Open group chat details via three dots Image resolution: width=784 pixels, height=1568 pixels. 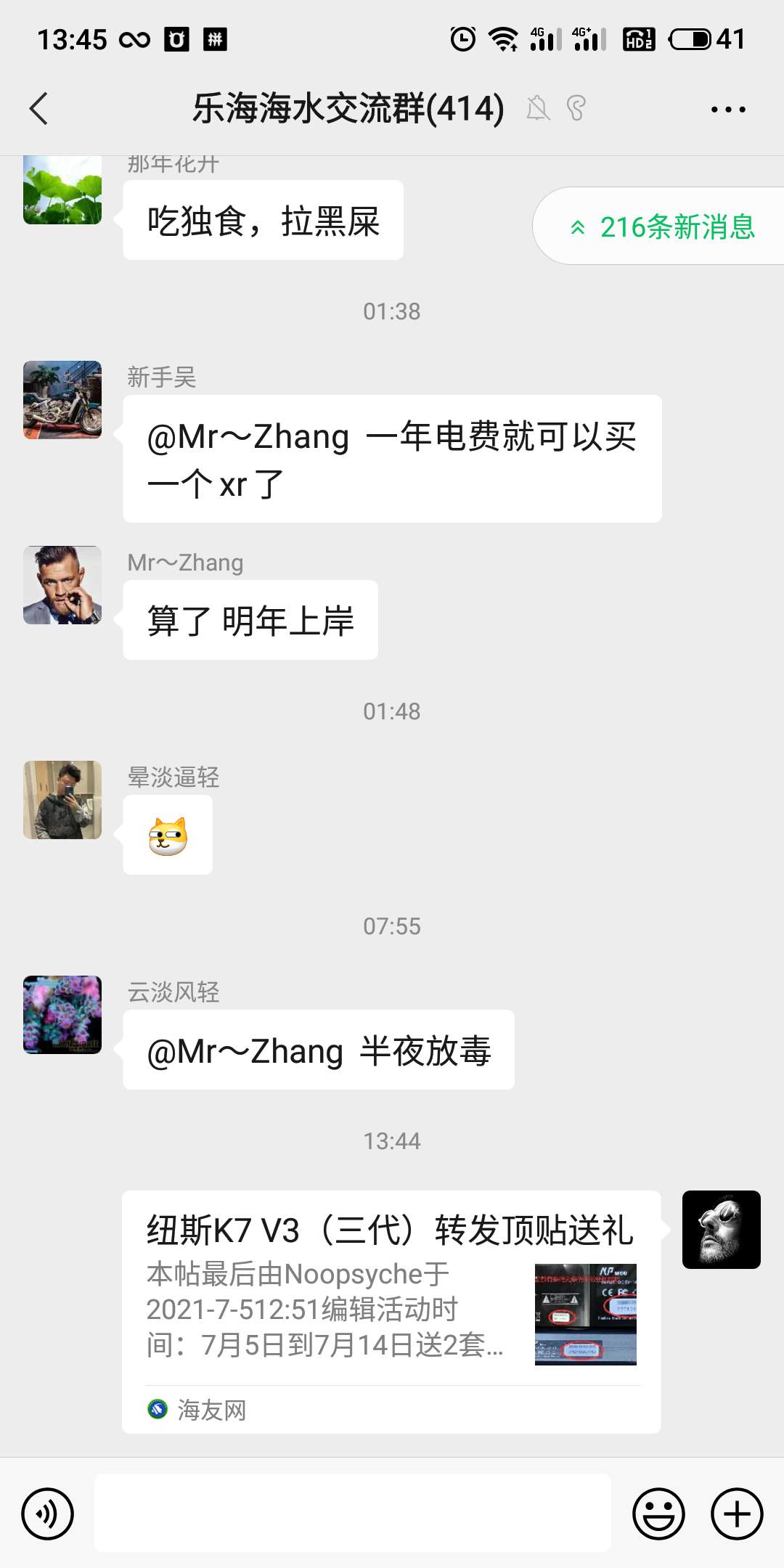[727, 110]
